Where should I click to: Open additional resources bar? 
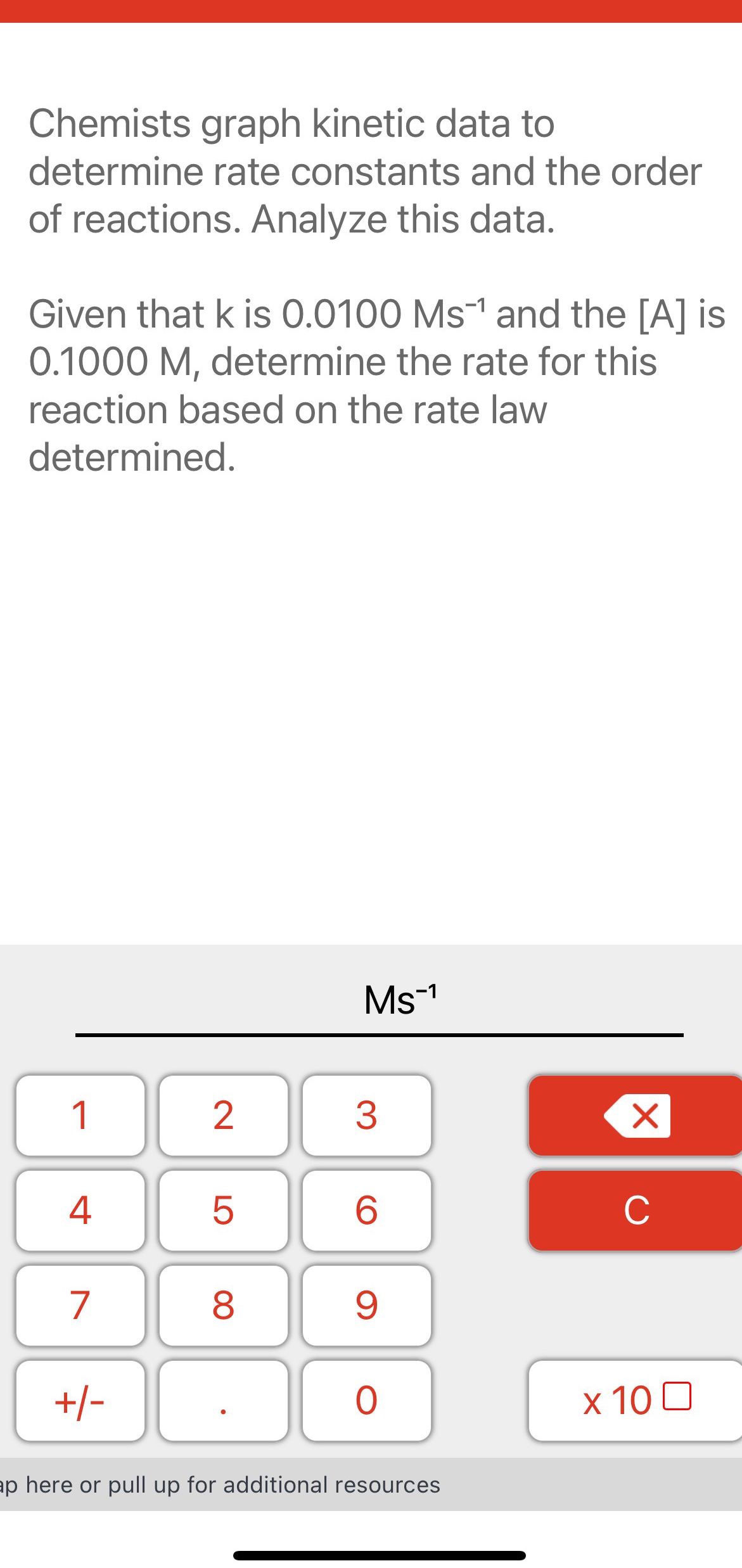click(x=371, y=1484)
